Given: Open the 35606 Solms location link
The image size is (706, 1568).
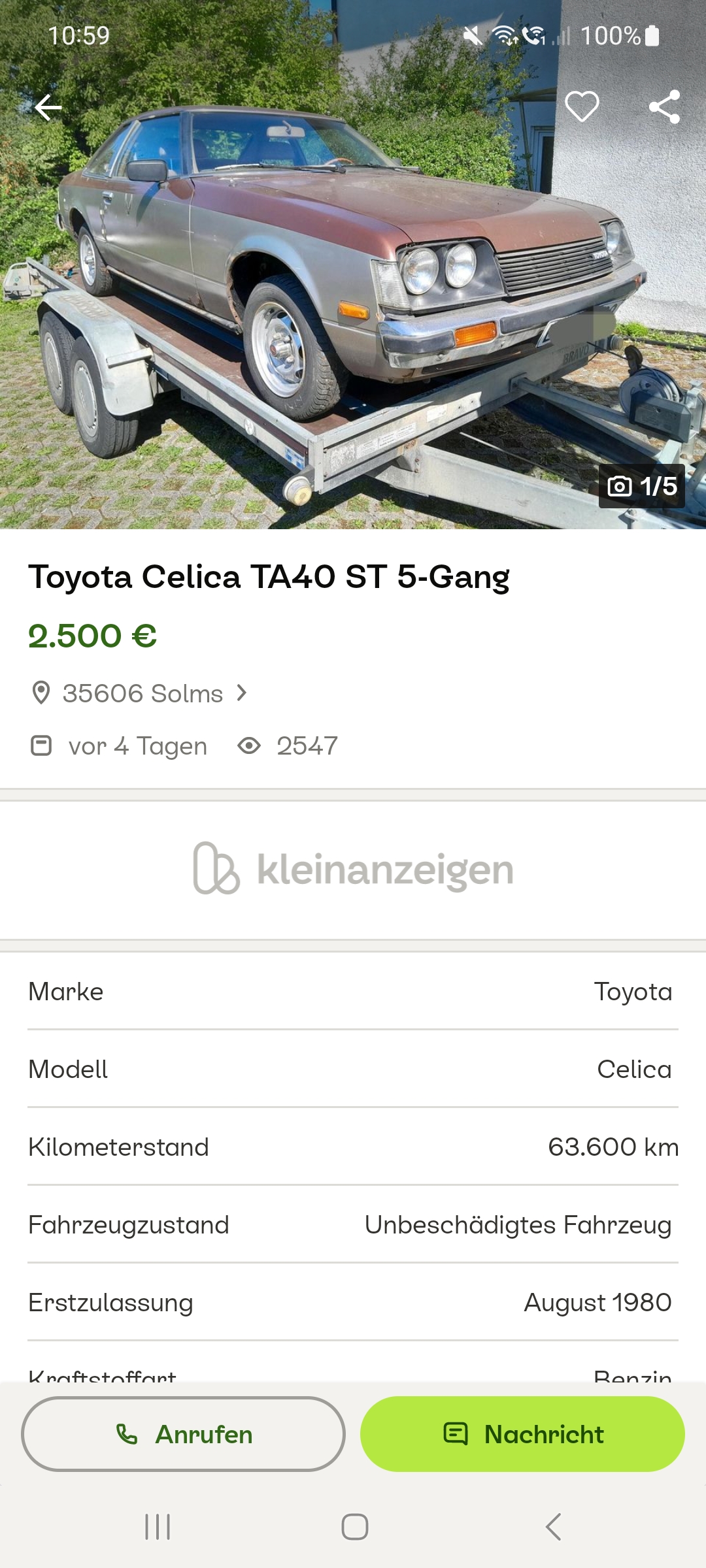Looking at the screenshot, I should pyautogui.click(x=143, y=693).
